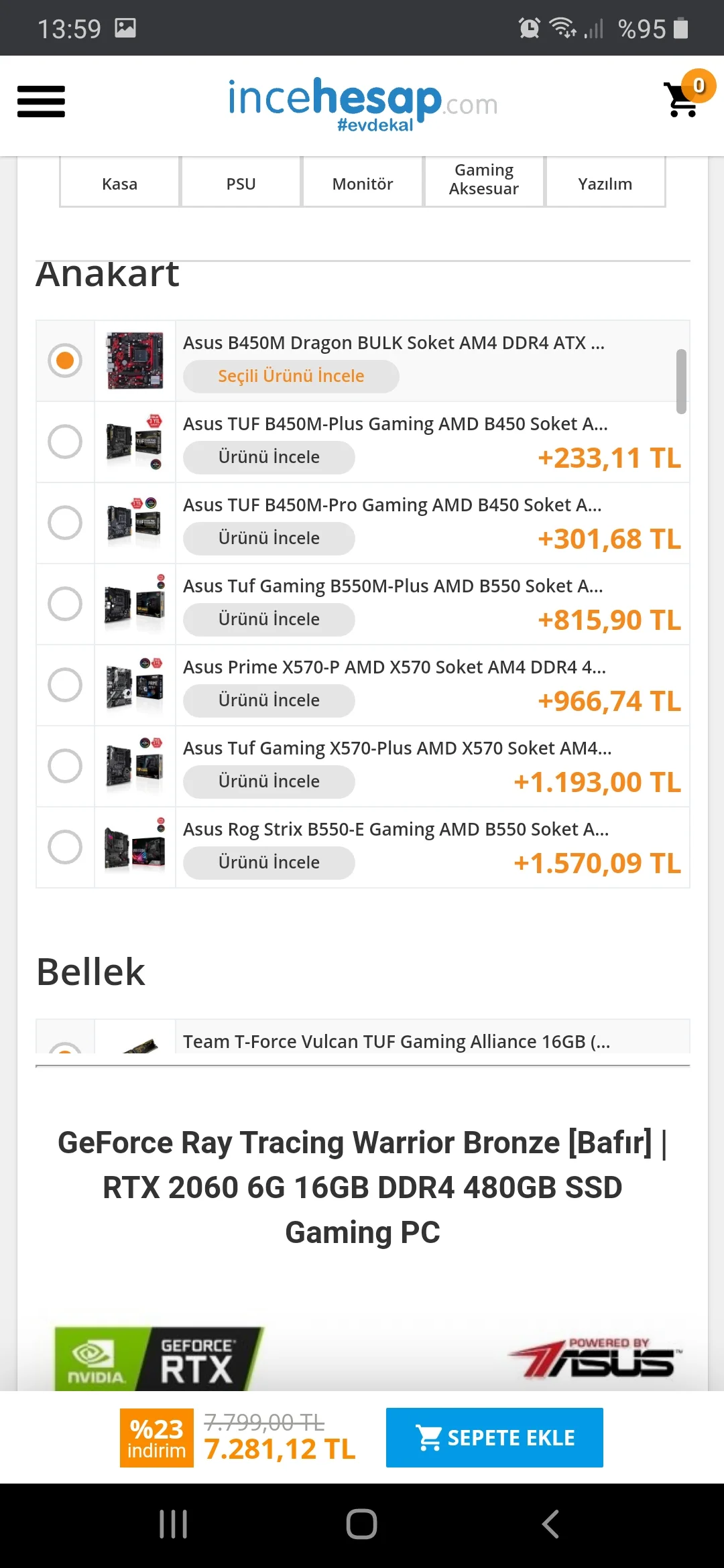Inspect Asus Prime X570-P via Ürünü İncele
The width and height of the screenshot is (724, 1568).
[x=269, y=701]
